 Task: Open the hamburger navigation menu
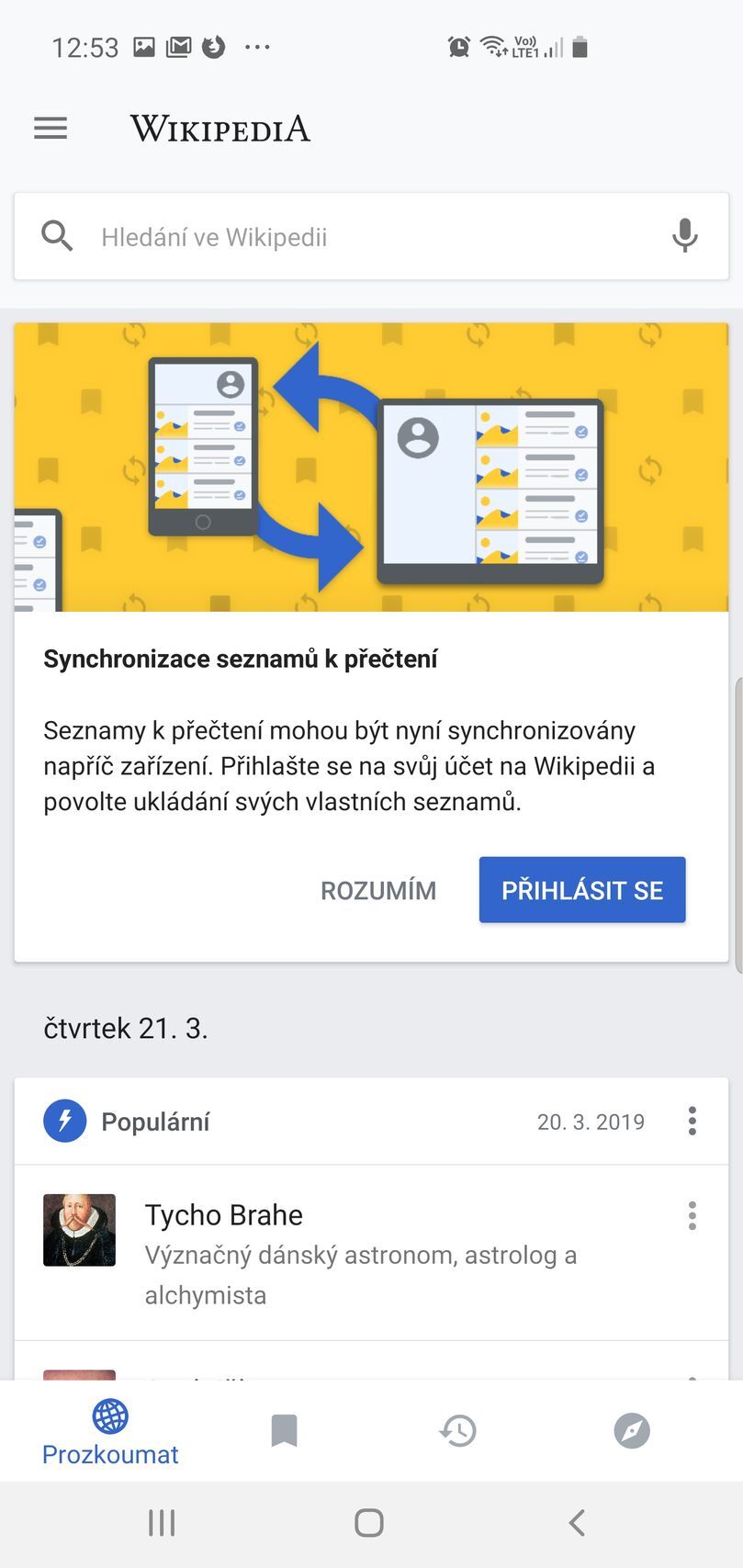coord(51,128)
